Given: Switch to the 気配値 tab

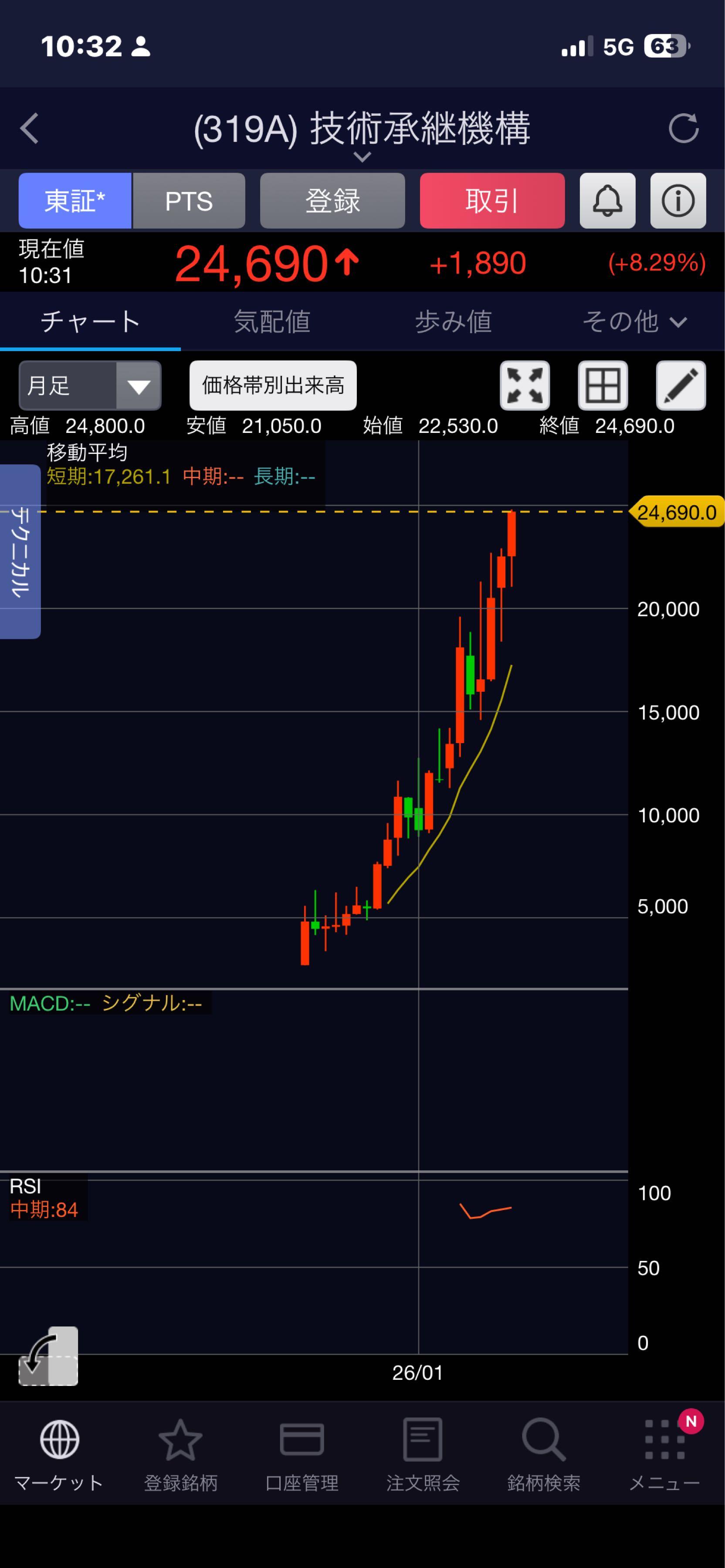Looking at the screenshot, I should click(272, 321).
